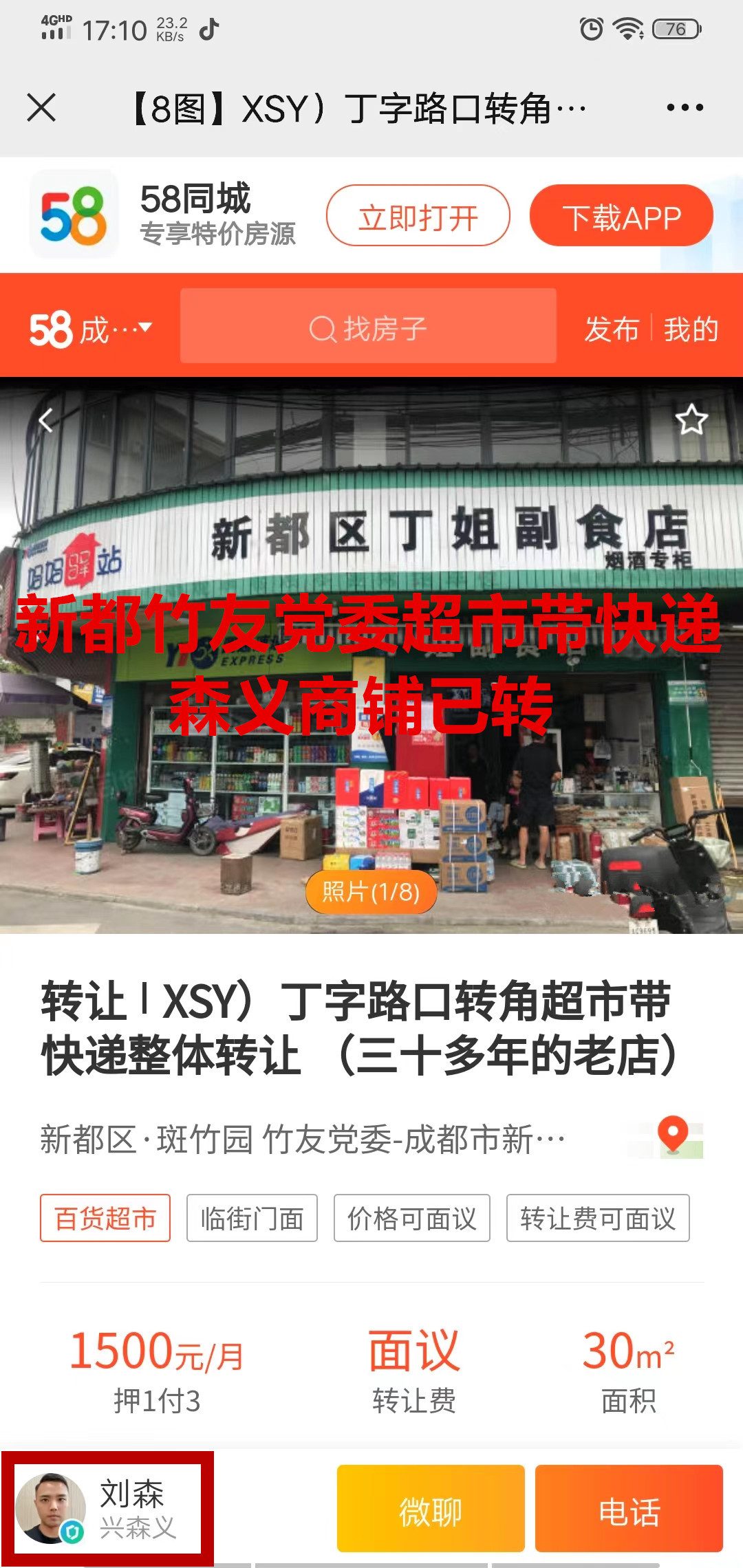743x1568 pixels.
Task: Go to 我的 account page
Action: pos(691,329)
